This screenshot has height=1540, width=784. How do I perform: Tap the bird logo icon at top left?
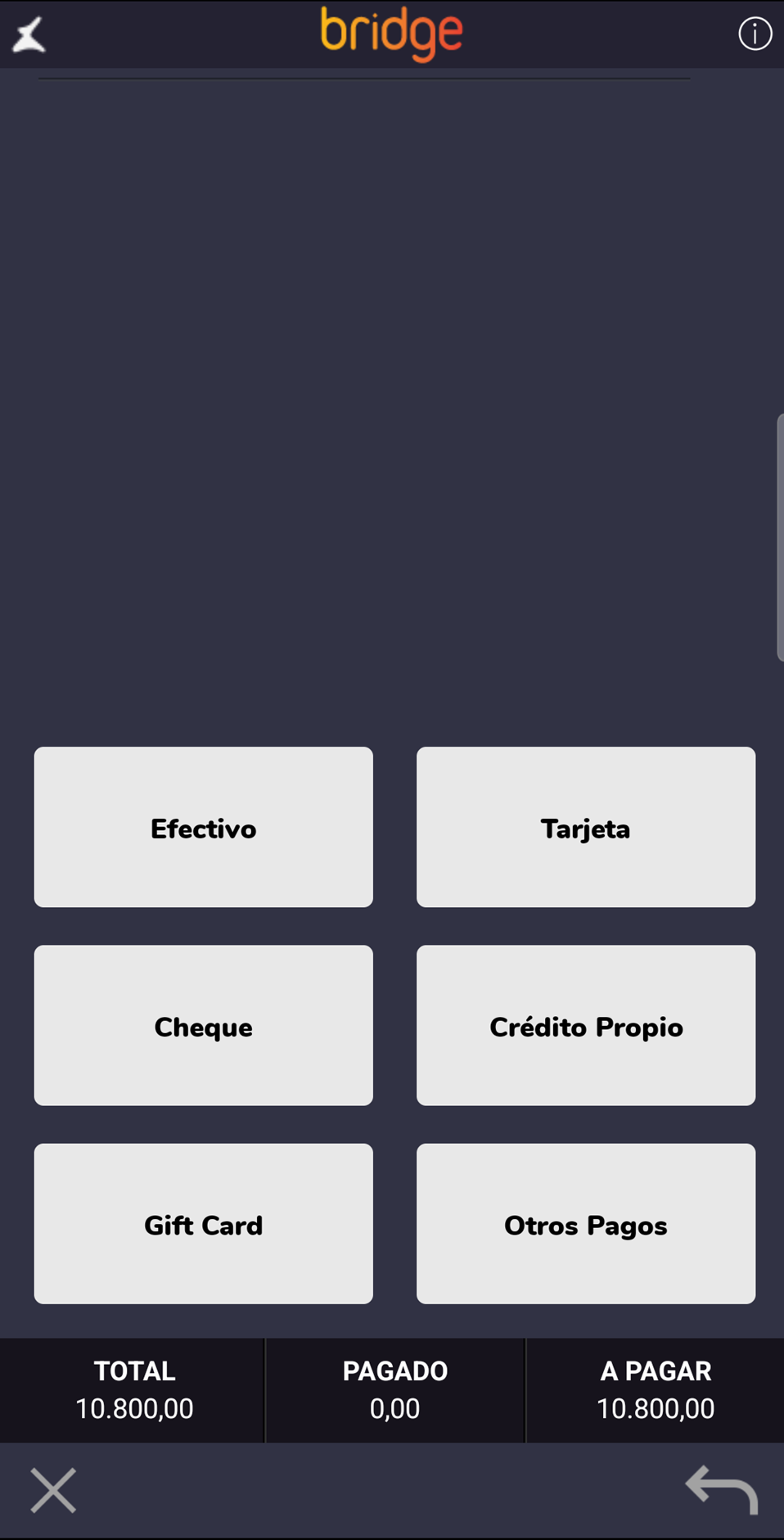(x=29, y=35)
